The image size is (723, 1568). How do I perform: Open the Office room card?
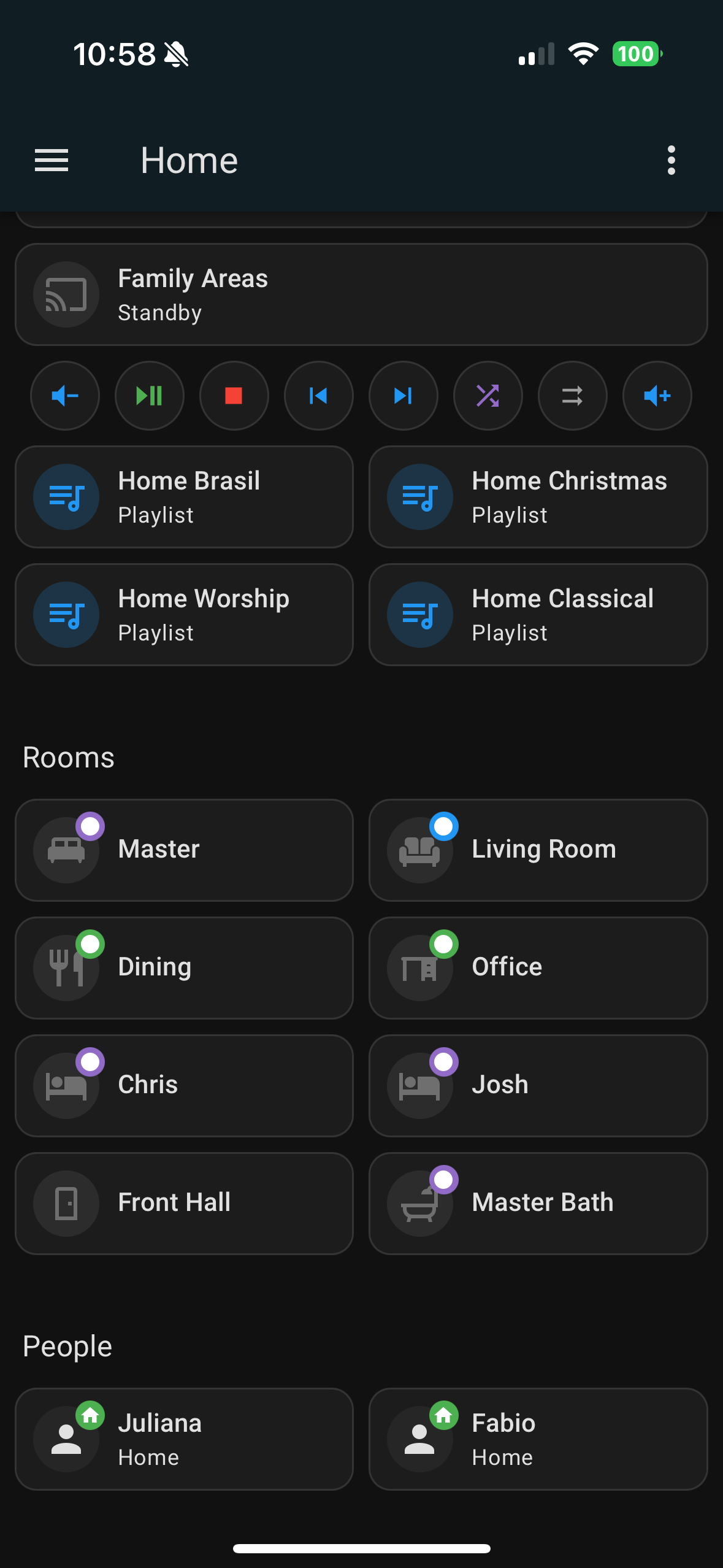point(538,968)
